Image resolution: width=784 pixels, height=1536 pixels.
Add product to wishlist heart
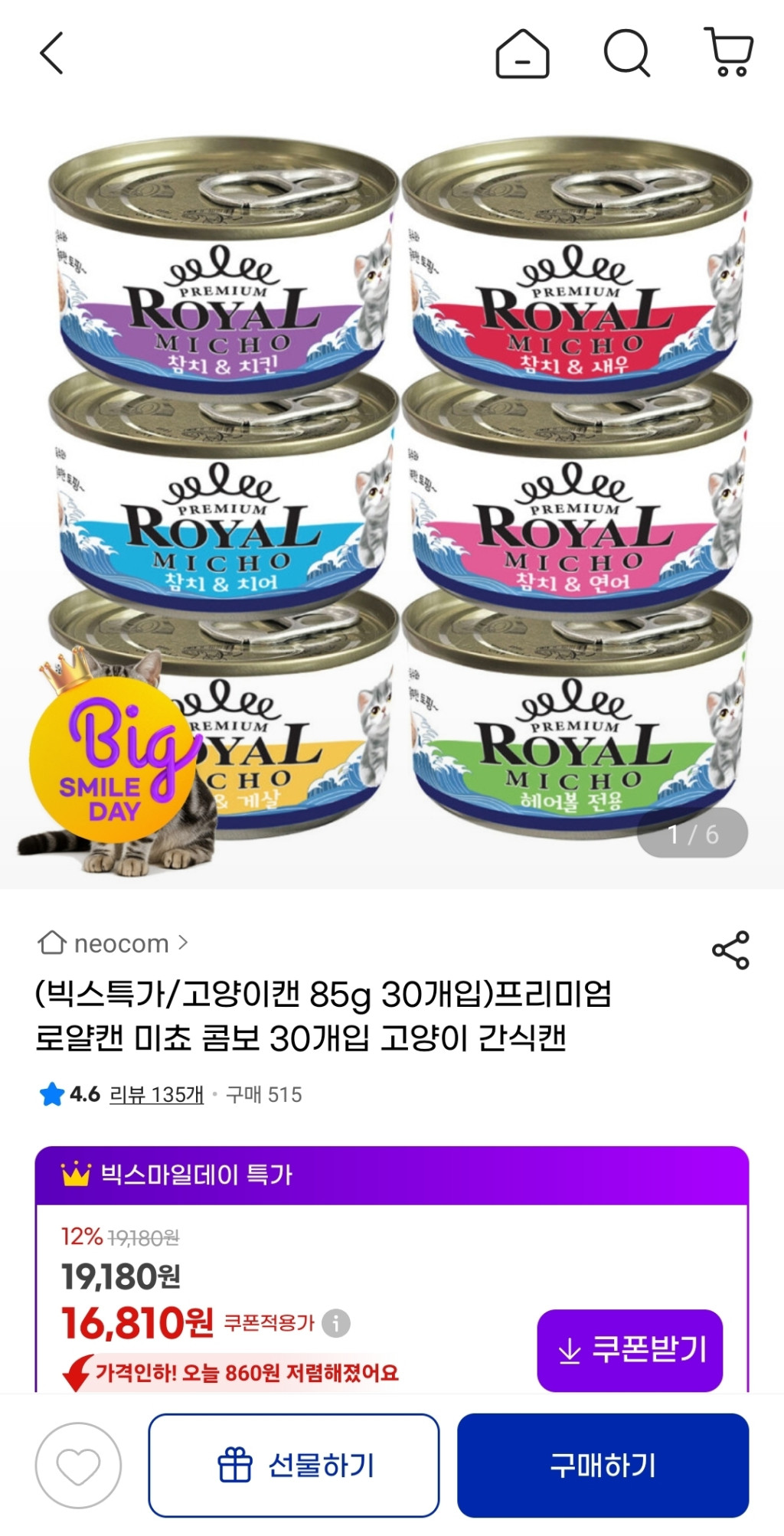pos(78,1466)
